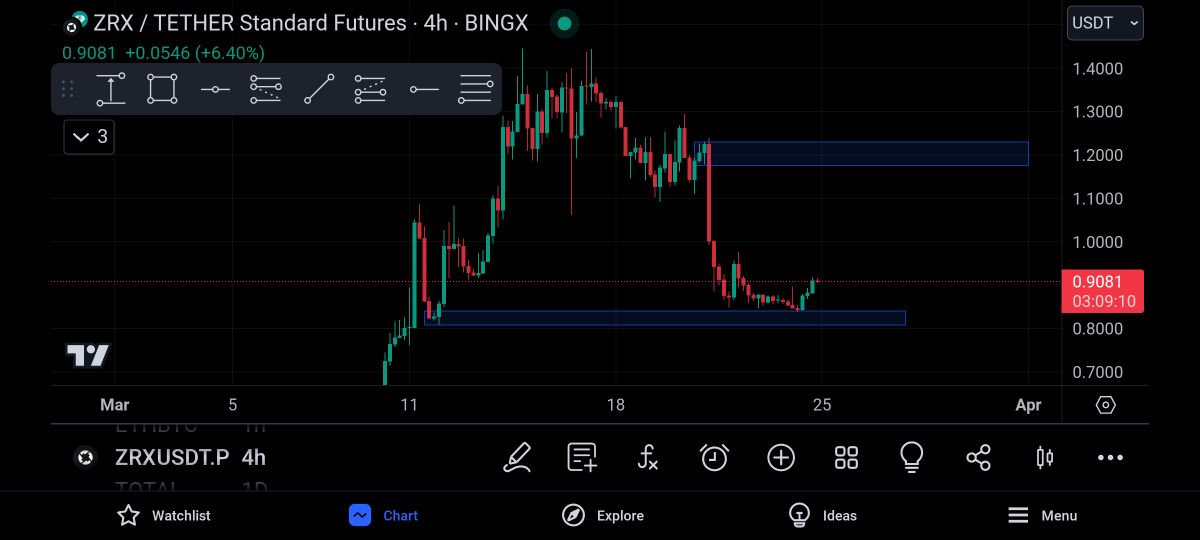Image resolution: width=1200 pixels, height=540 pixels.
Task: Open the three-dot more options
Action: [1110, 458]
